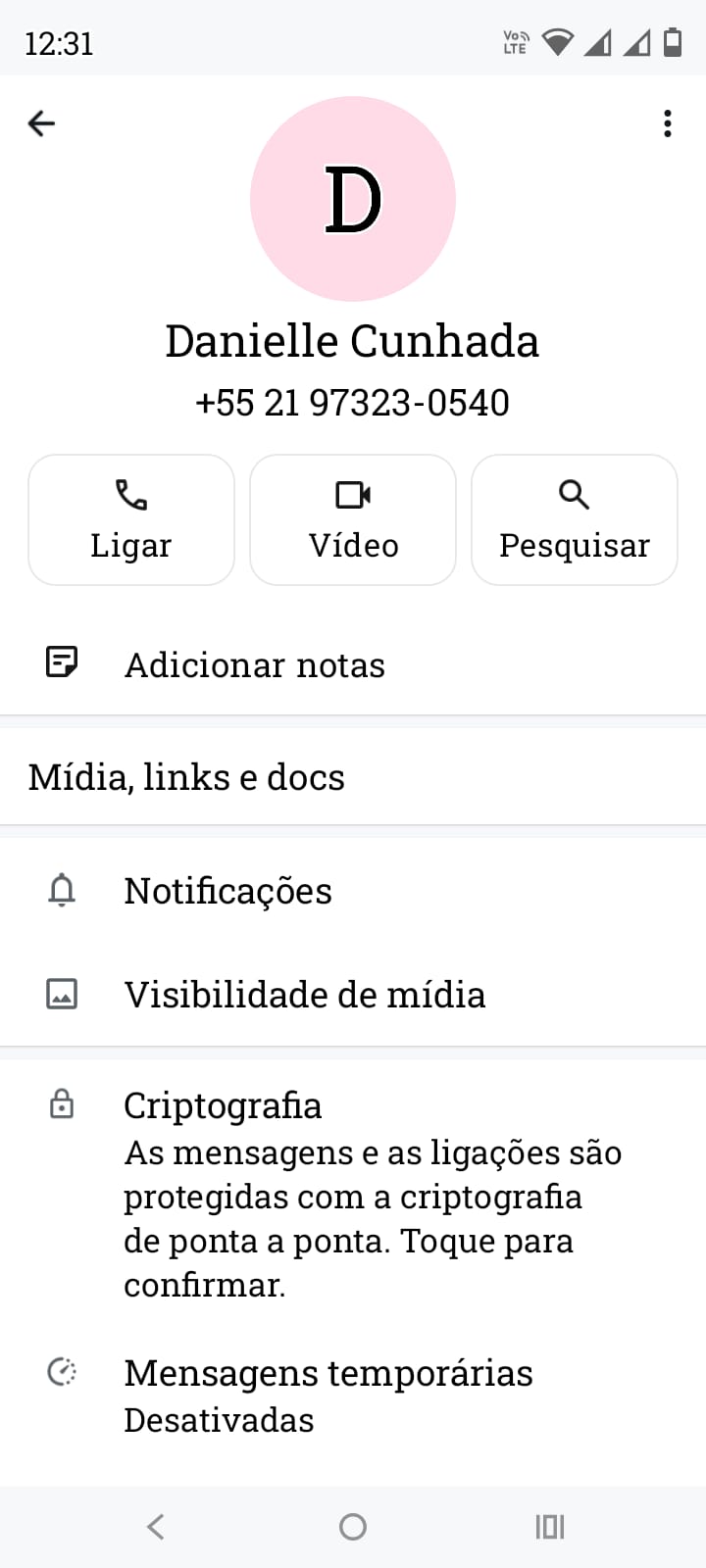This screenshot has width=706, height=1568.
Task: Open Mensagens temporárias settings
Action: coord(328,1395)
